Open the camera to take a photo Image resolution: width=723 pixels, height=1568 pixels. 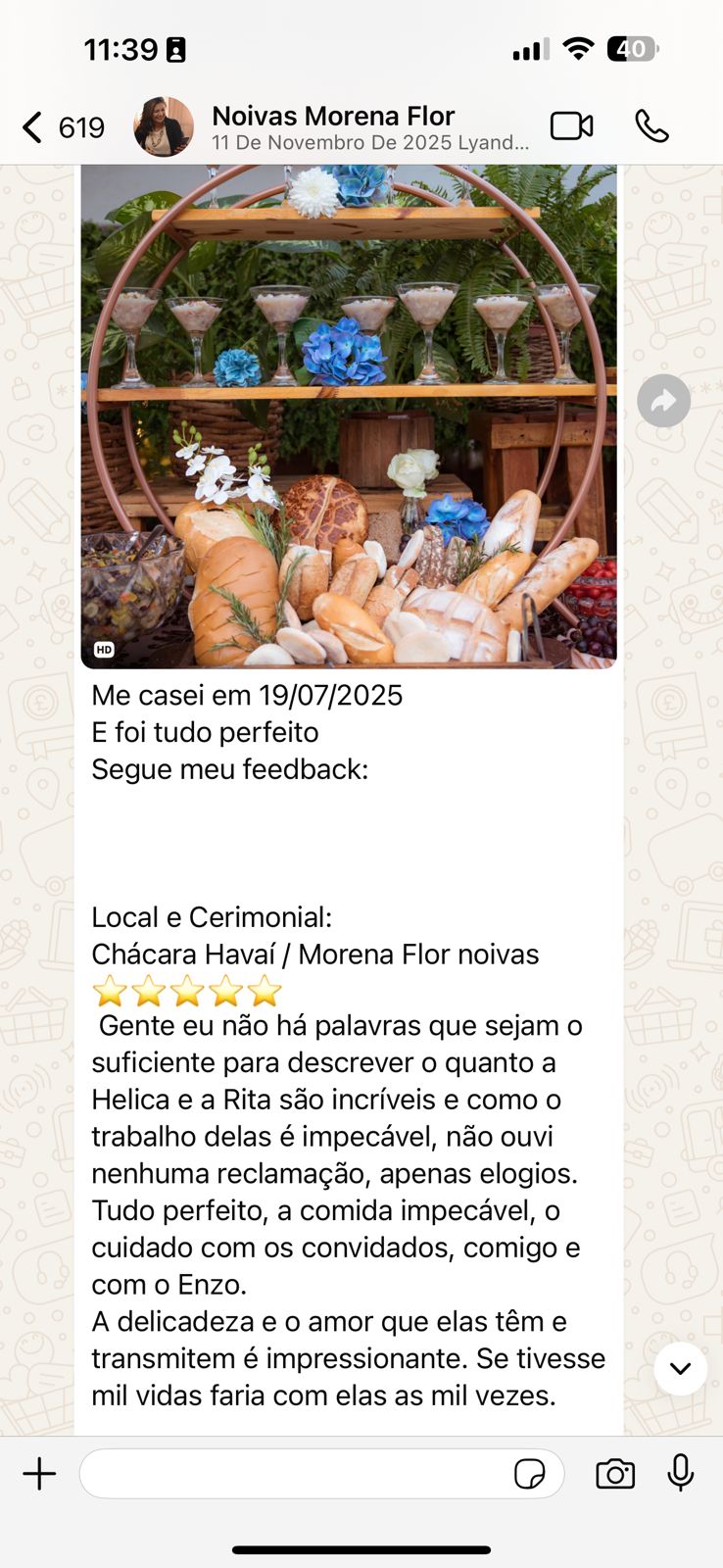(x=615, y=1474)
